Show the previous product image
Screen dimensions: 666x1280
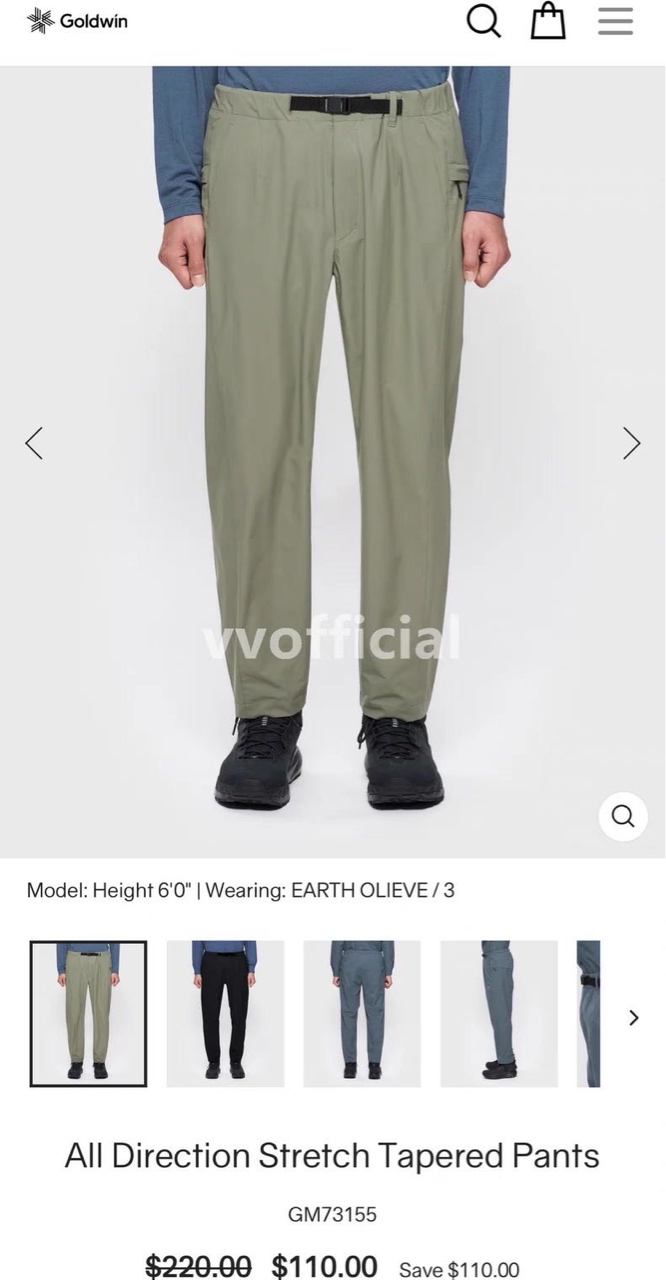tap(34, 442)
